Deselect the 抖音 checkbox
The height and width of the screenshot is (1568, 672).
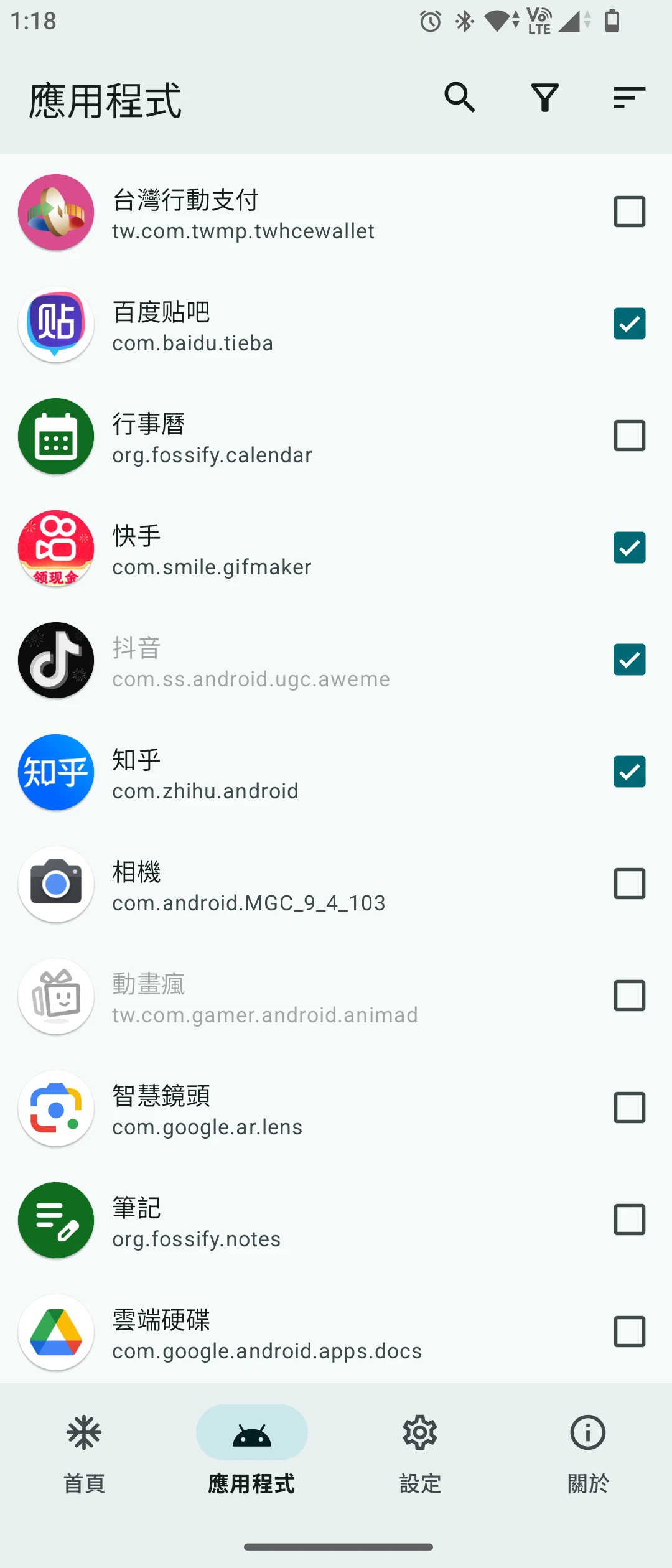tap(629, 660)
